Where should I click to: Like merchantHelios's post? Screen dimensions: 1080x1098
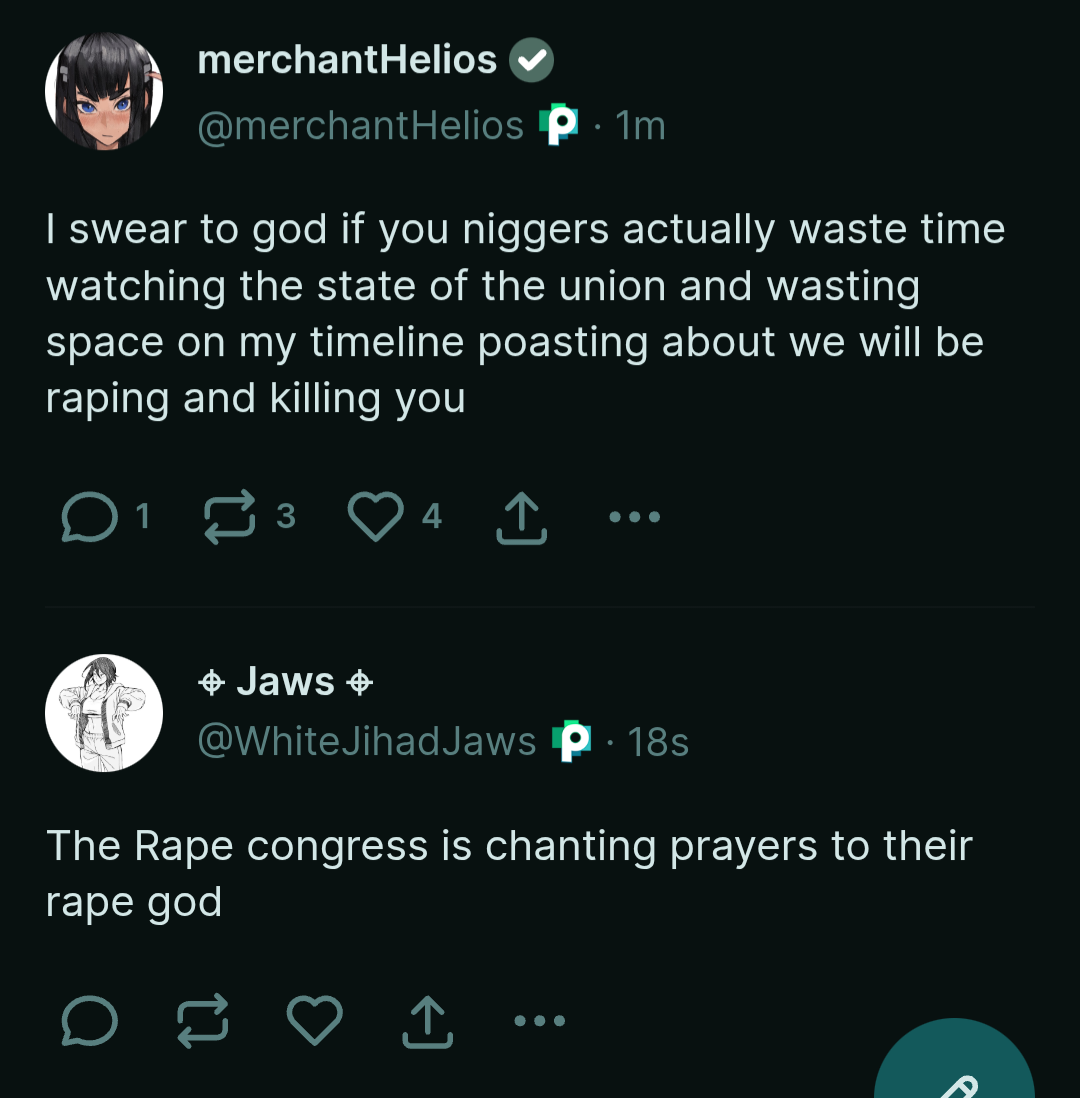click(374, 519)
